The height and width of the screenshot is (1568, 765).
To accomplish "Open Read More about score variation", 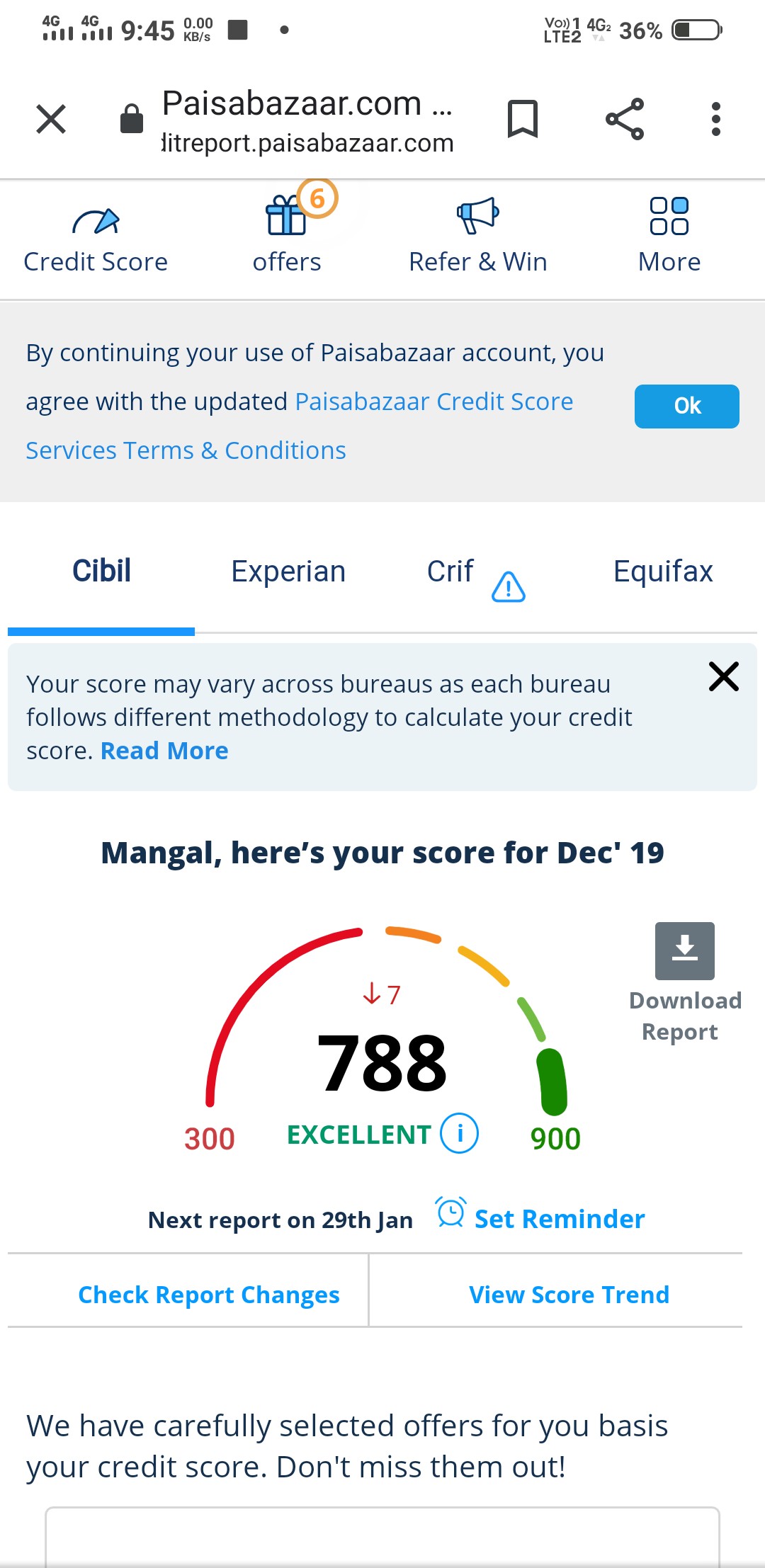I will [x=164, y=751].
